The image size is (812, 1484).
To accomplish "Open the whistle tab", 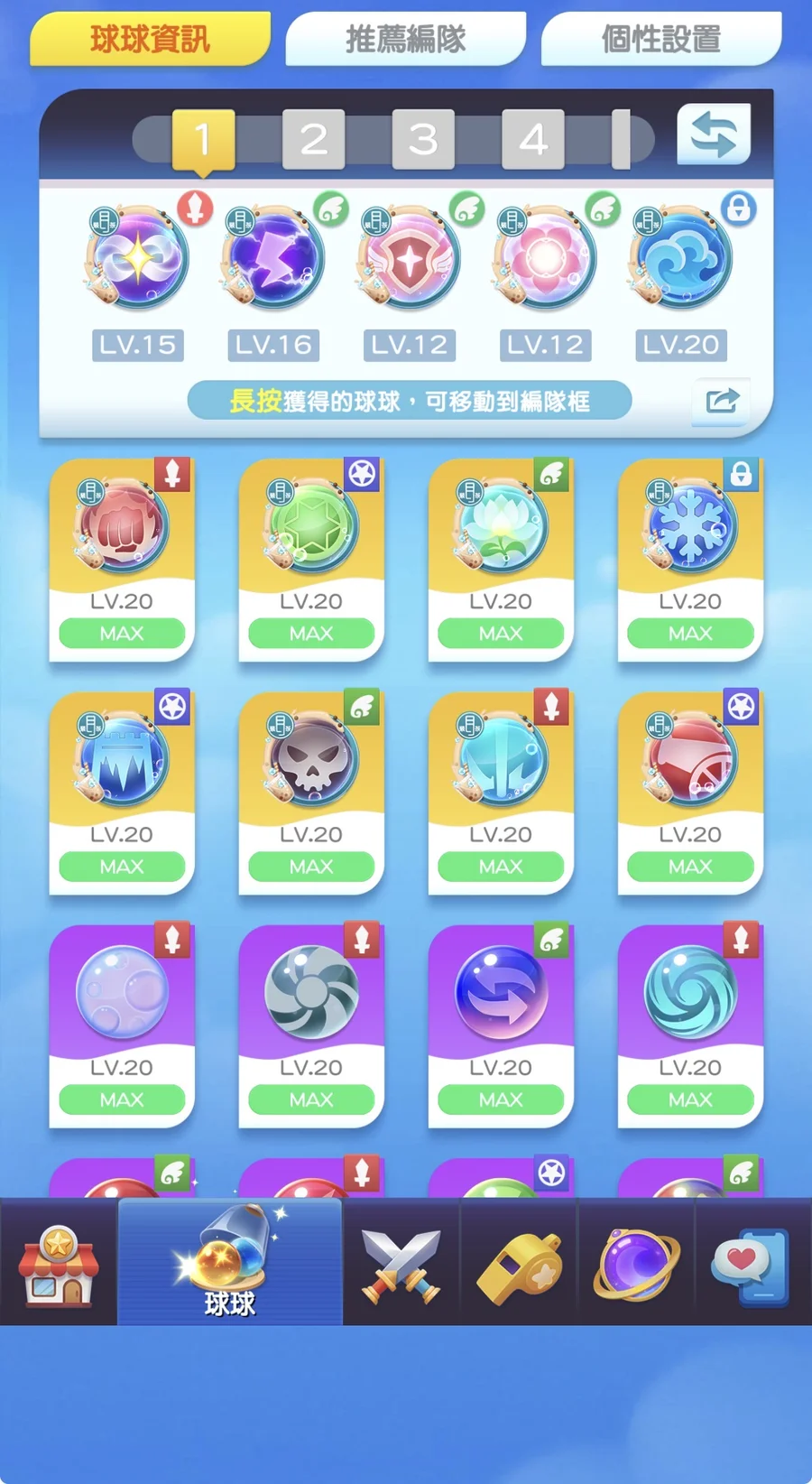I will click(x=519, y=1264).
